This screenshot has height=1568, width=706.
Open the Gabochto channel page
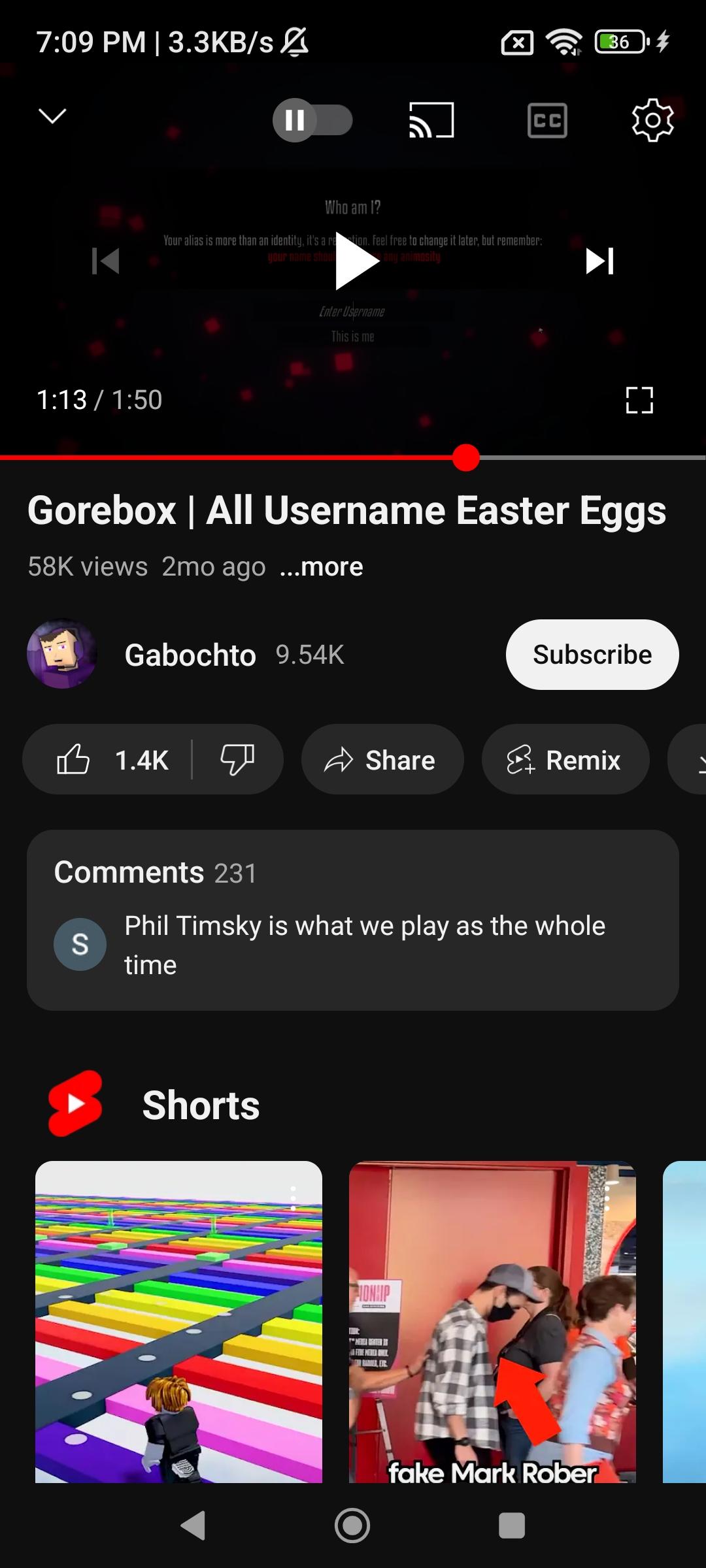tap(190, 655)
